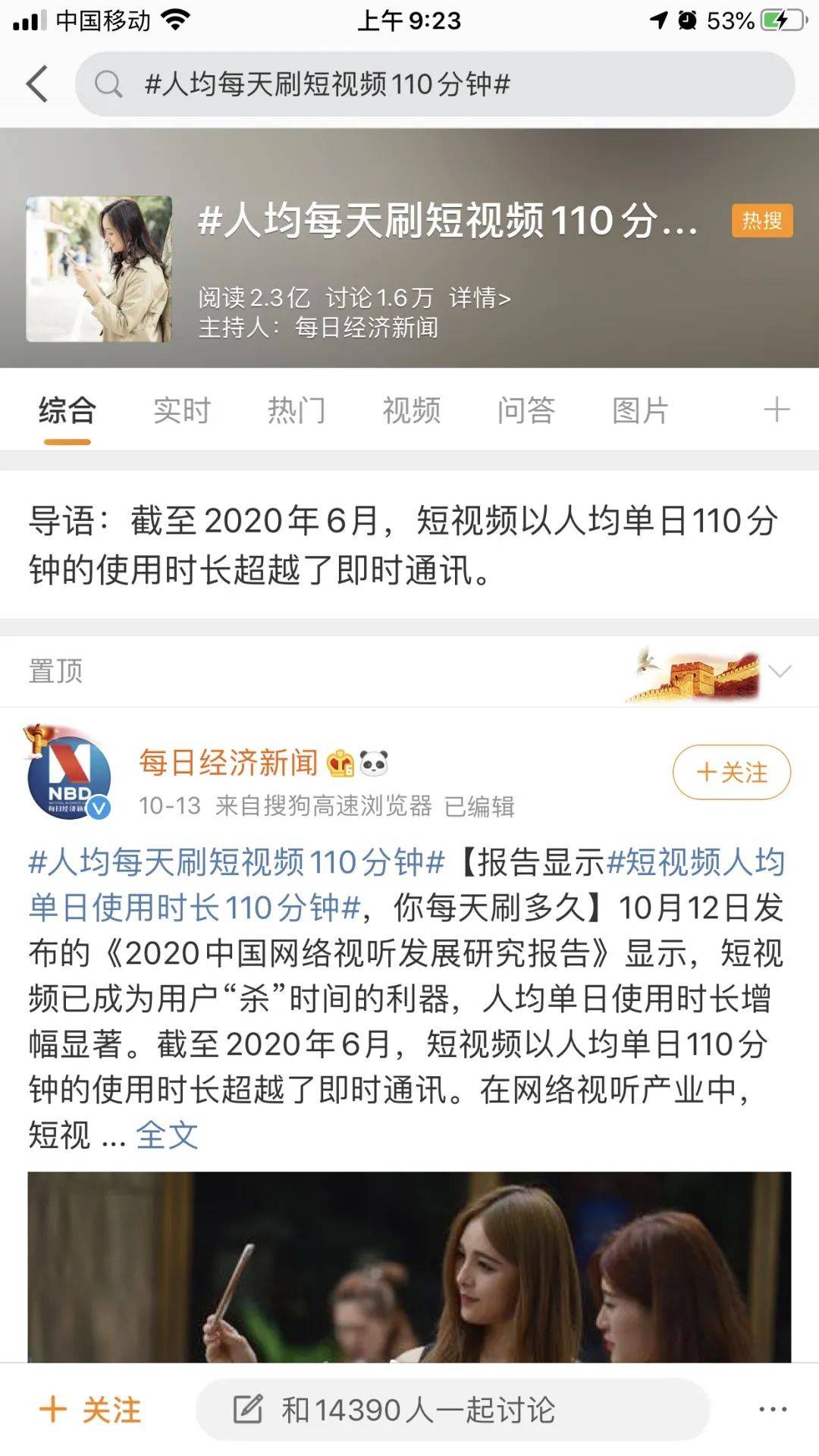Tap the search magnifier icon
The height and width of the screenshot is (1456, 819).
111,83
